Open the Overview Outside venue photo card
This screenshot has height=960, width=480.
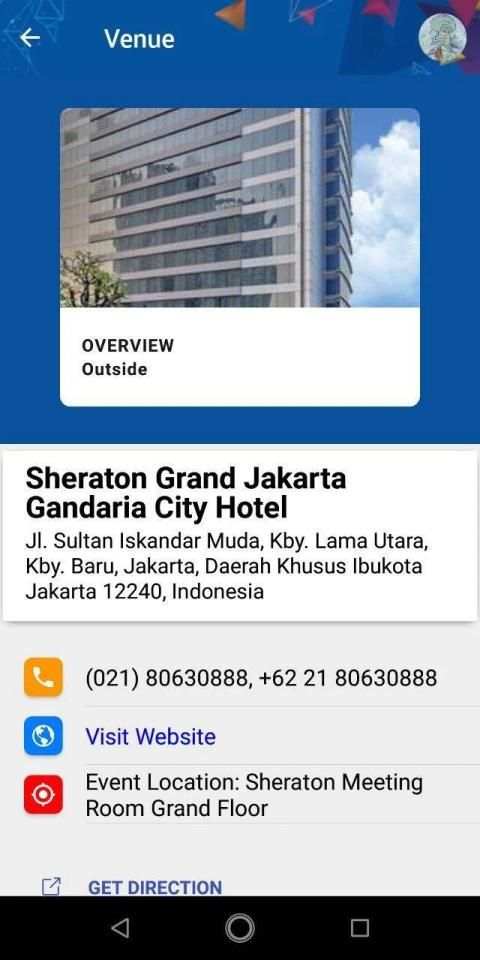coord(240,257)
